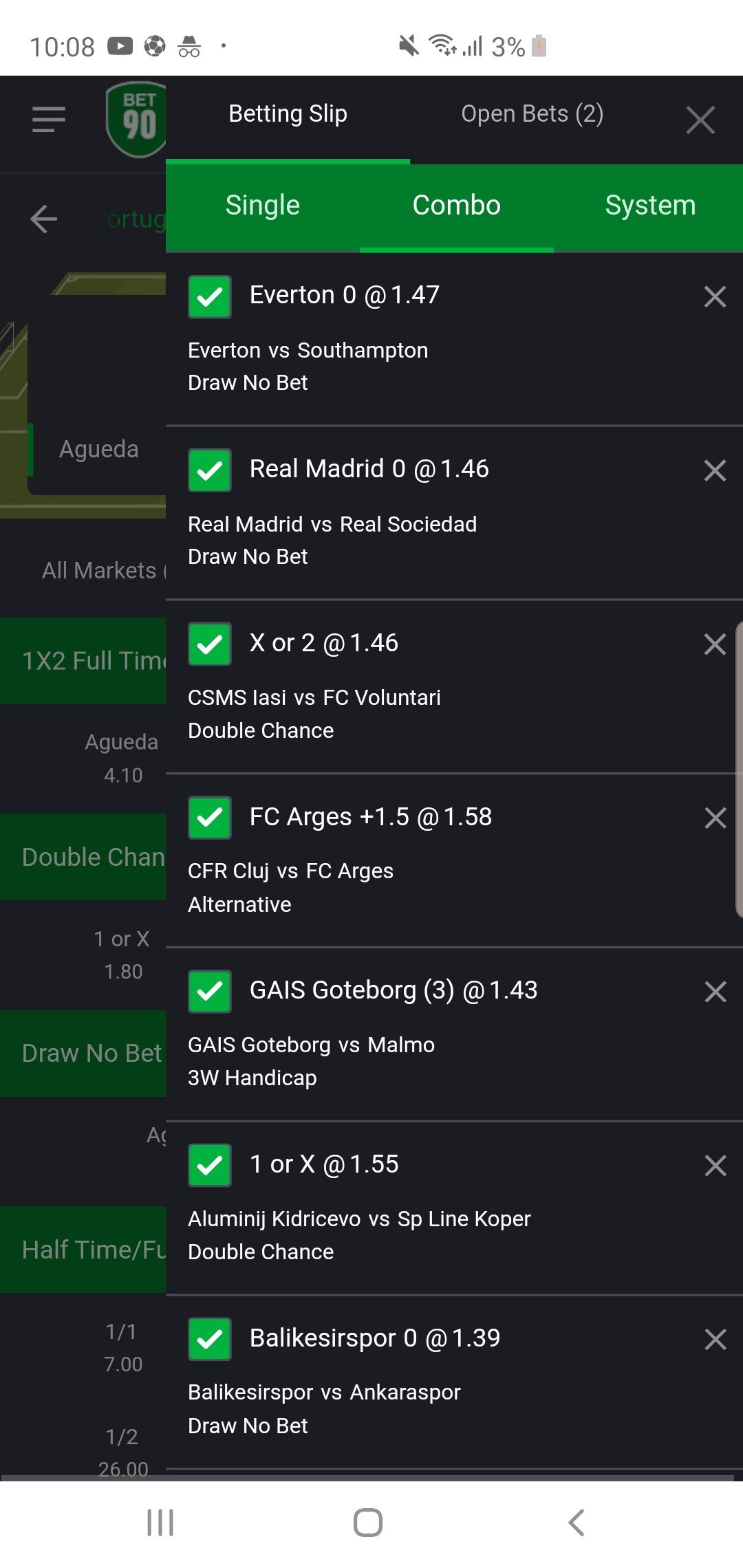Uncheck the FC Arges +1.5 selection
The height and width of the screenshot is (1568, 743).
click(x=210, y=818)
